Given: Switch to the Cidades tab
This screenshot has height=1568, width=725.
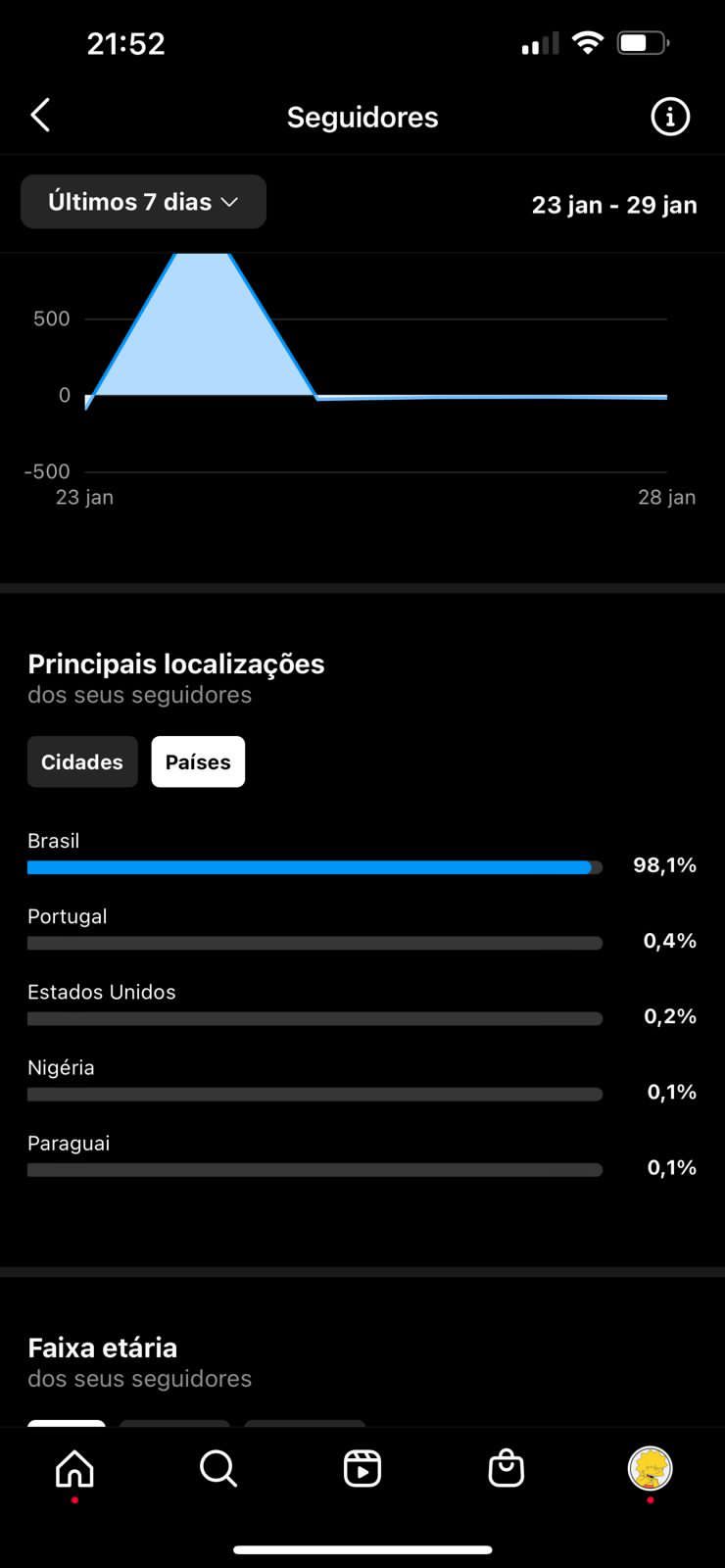Looking at the screenshot, I should click(82, 761).
